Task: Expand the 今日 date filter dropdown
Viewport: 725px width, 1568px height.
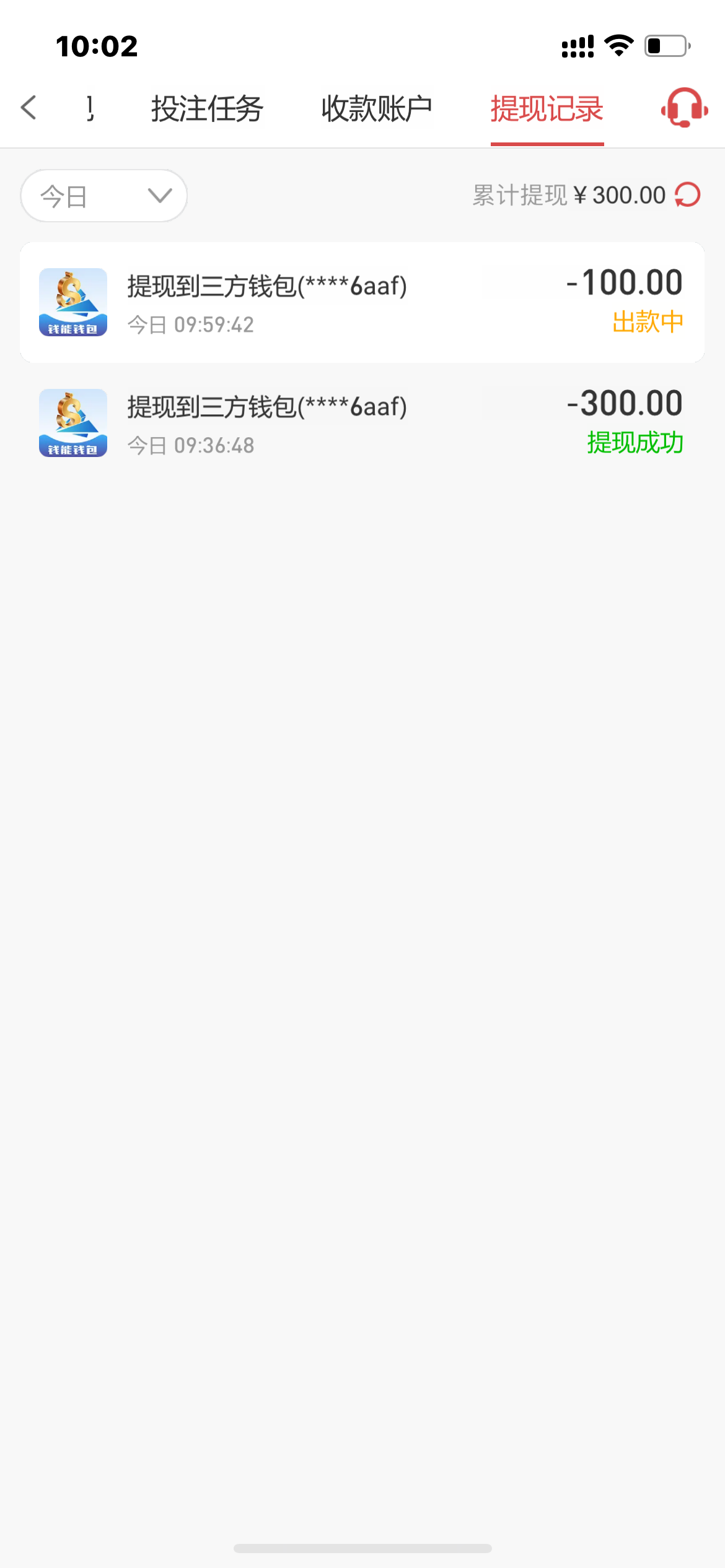Action: click(x=104, y=196)
